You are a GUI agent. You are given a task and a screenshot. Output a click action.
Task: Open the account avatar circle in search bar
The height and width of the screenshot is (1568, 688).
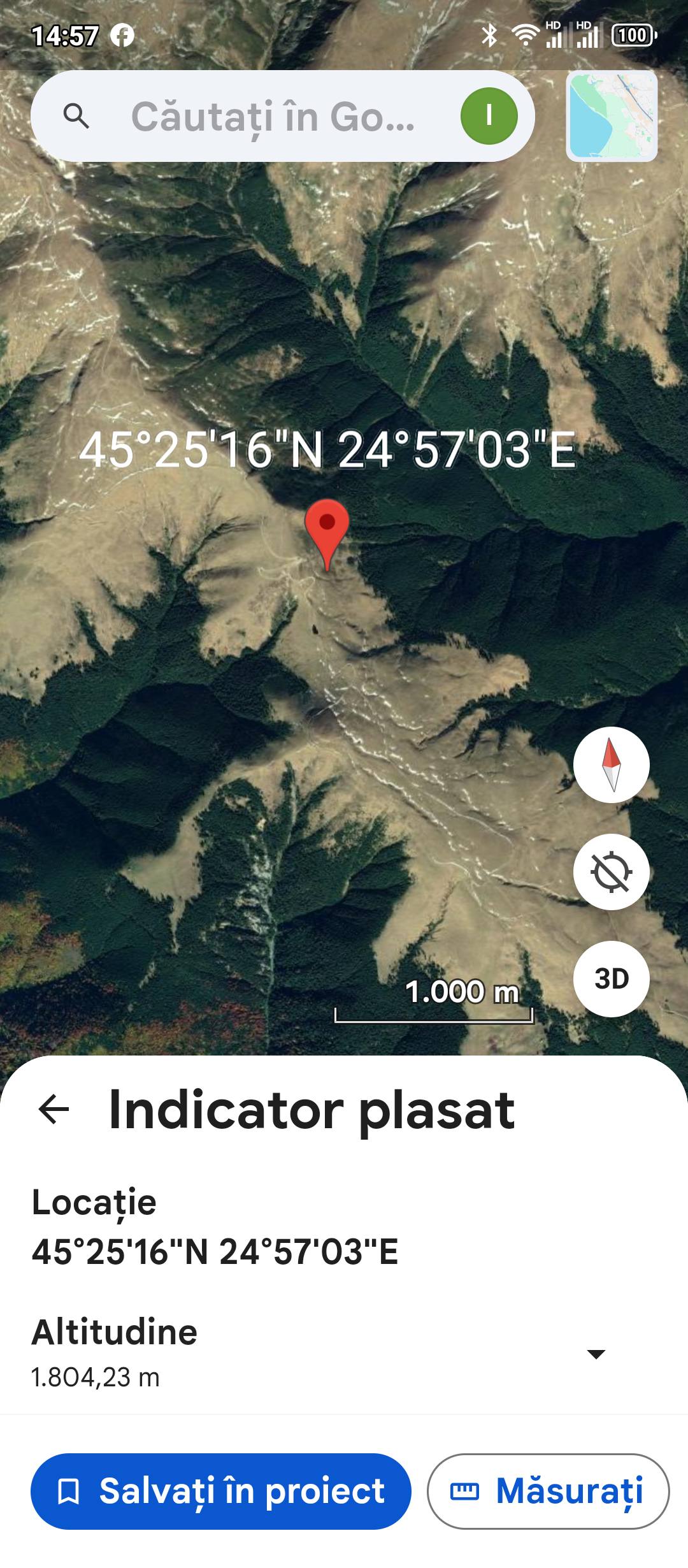pos(489,115)
